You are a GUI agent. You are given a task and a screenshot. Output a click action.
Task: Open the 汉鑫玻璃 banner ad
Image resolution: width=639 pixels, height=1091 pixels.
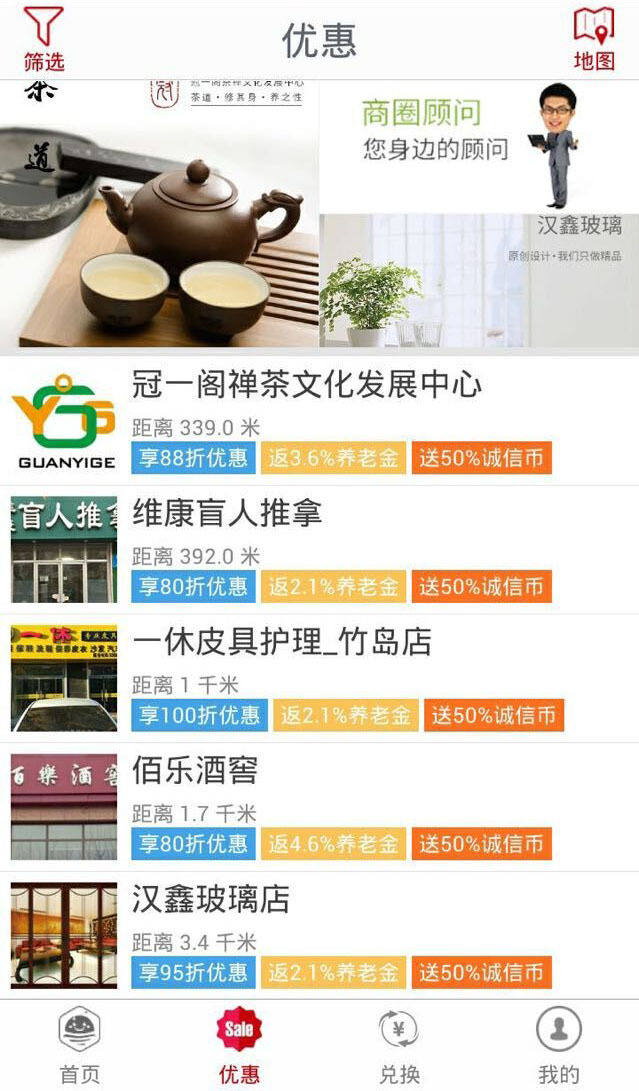(x=479, y=280)
